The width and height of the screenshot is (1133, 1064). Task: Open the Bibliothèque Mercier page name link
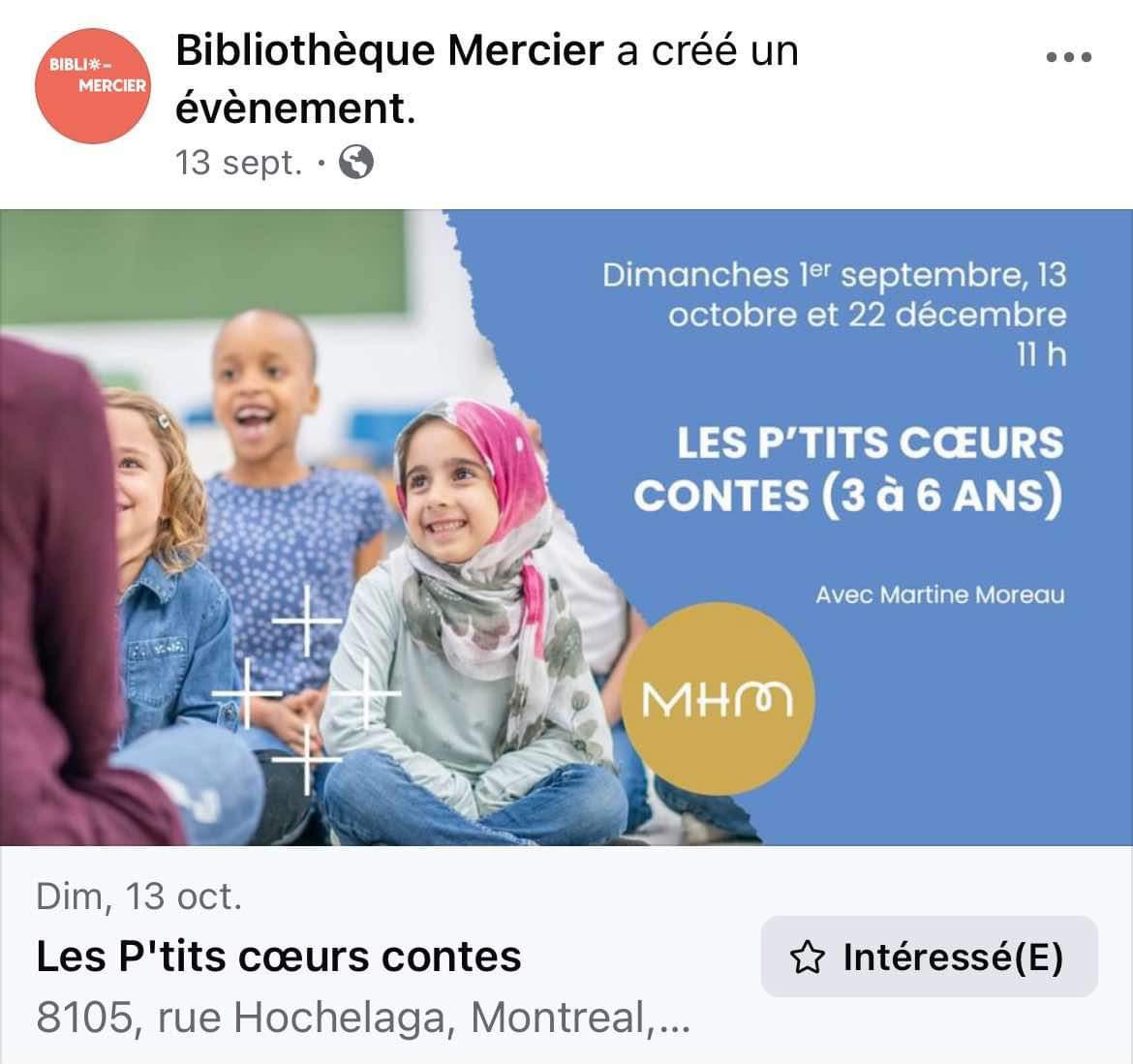pos(389,50)
